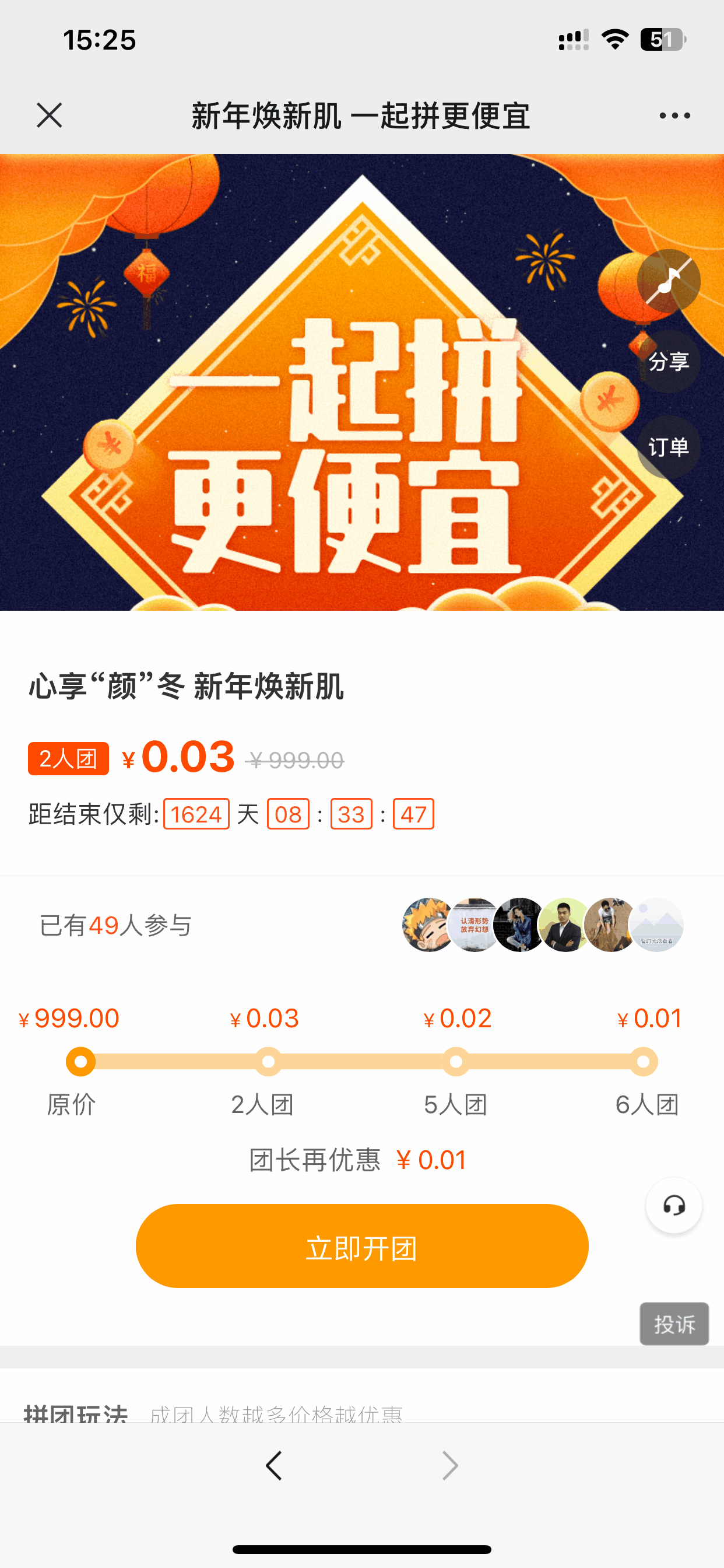
Task: Close the group-buy webpage
Action: pos(50,115)
